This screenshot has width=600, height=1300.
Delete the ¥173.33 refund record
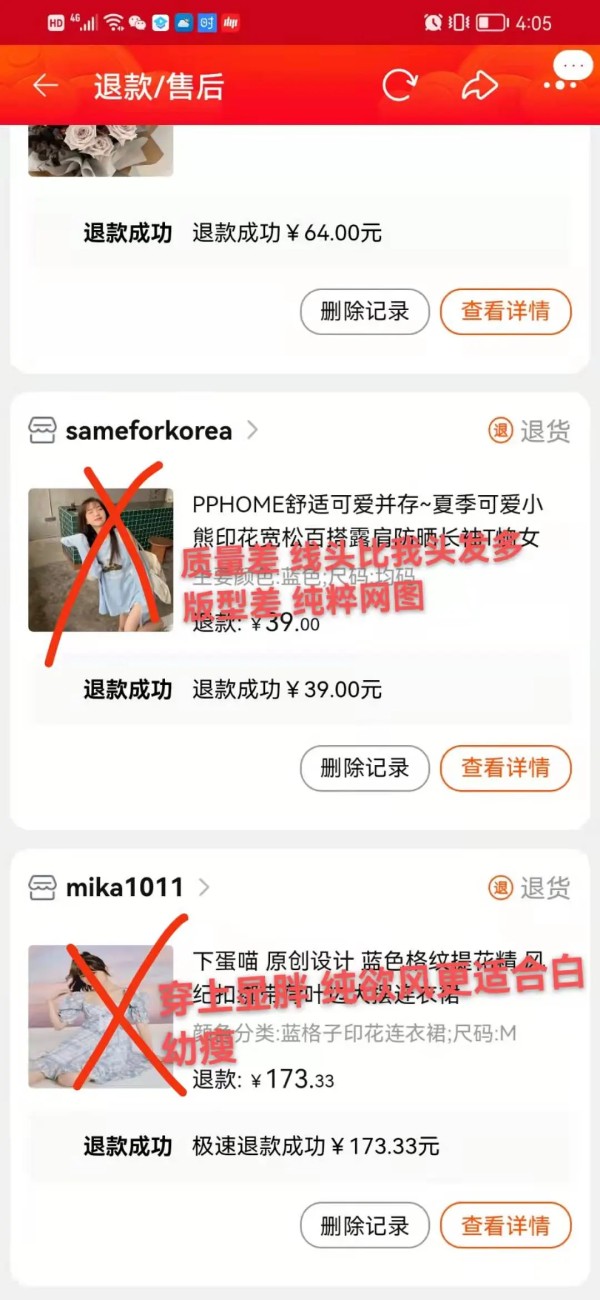pos(365,1225)
